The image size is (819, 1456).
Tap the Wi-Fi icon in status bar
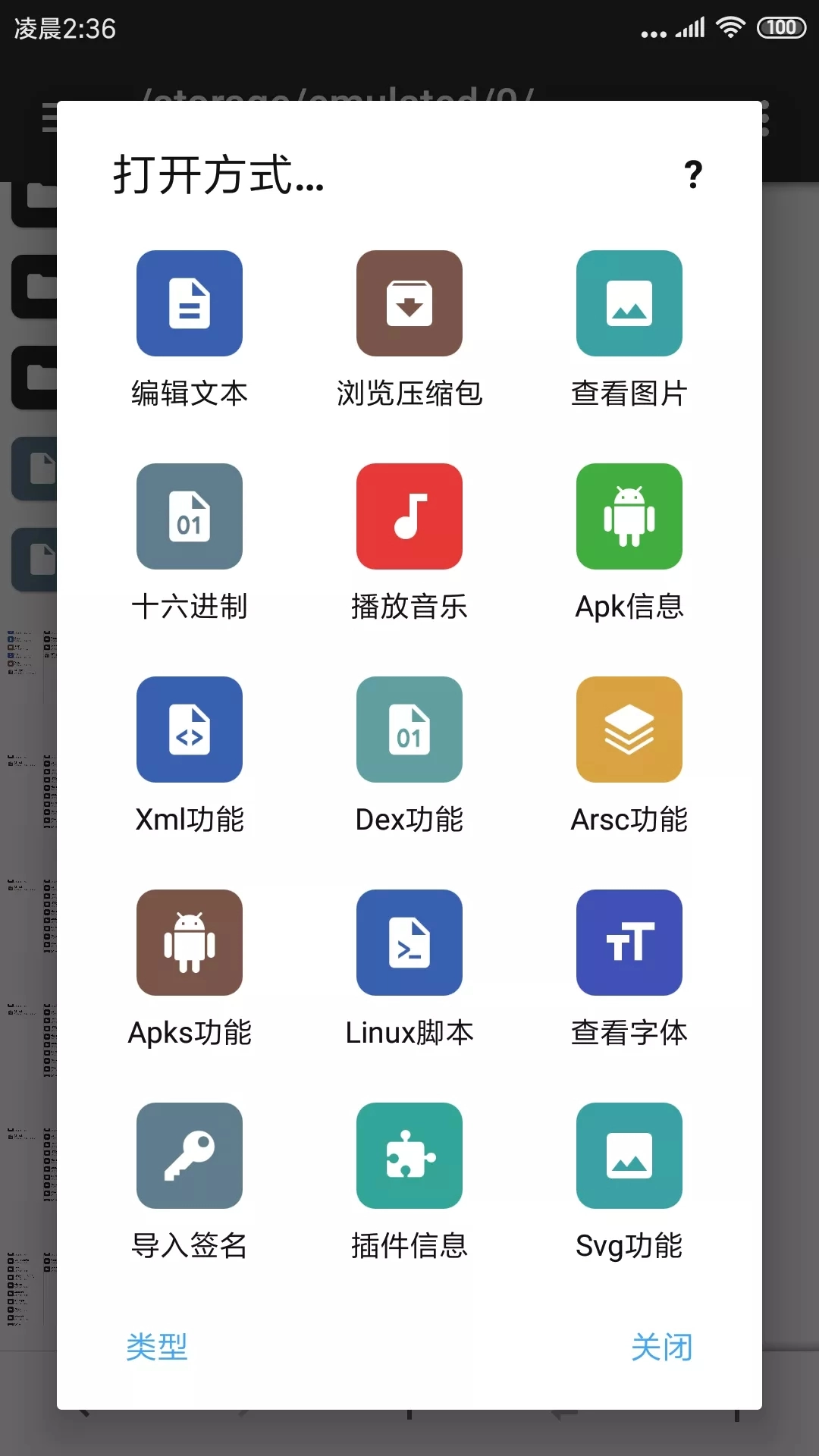[730, 27]
